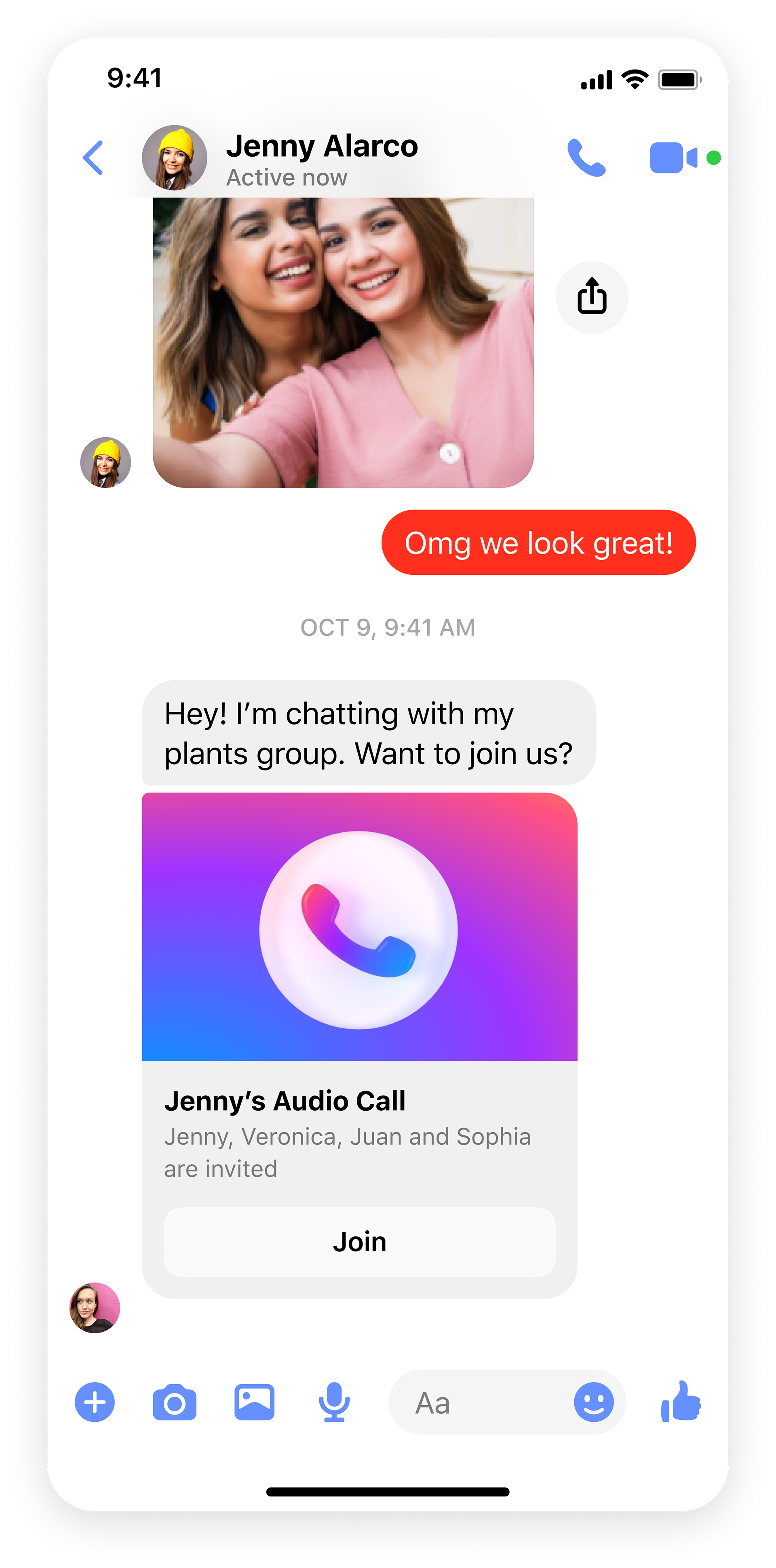The width and height of the screenshot is (776, 1568).
Task: Open the emoji picker
Action: click(x=593, y=1402)
